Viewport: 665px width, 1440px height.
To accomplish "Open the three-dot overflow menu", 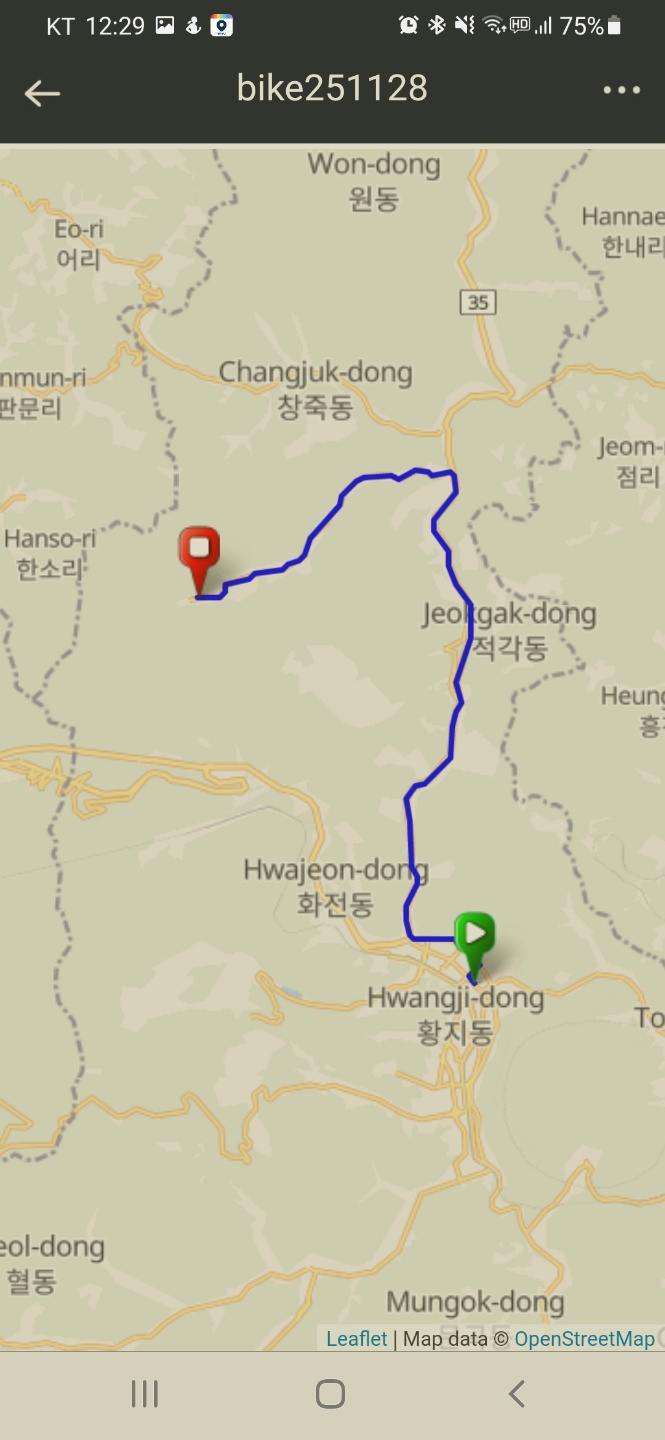I will pyautogui.click(x=621, y=90).
